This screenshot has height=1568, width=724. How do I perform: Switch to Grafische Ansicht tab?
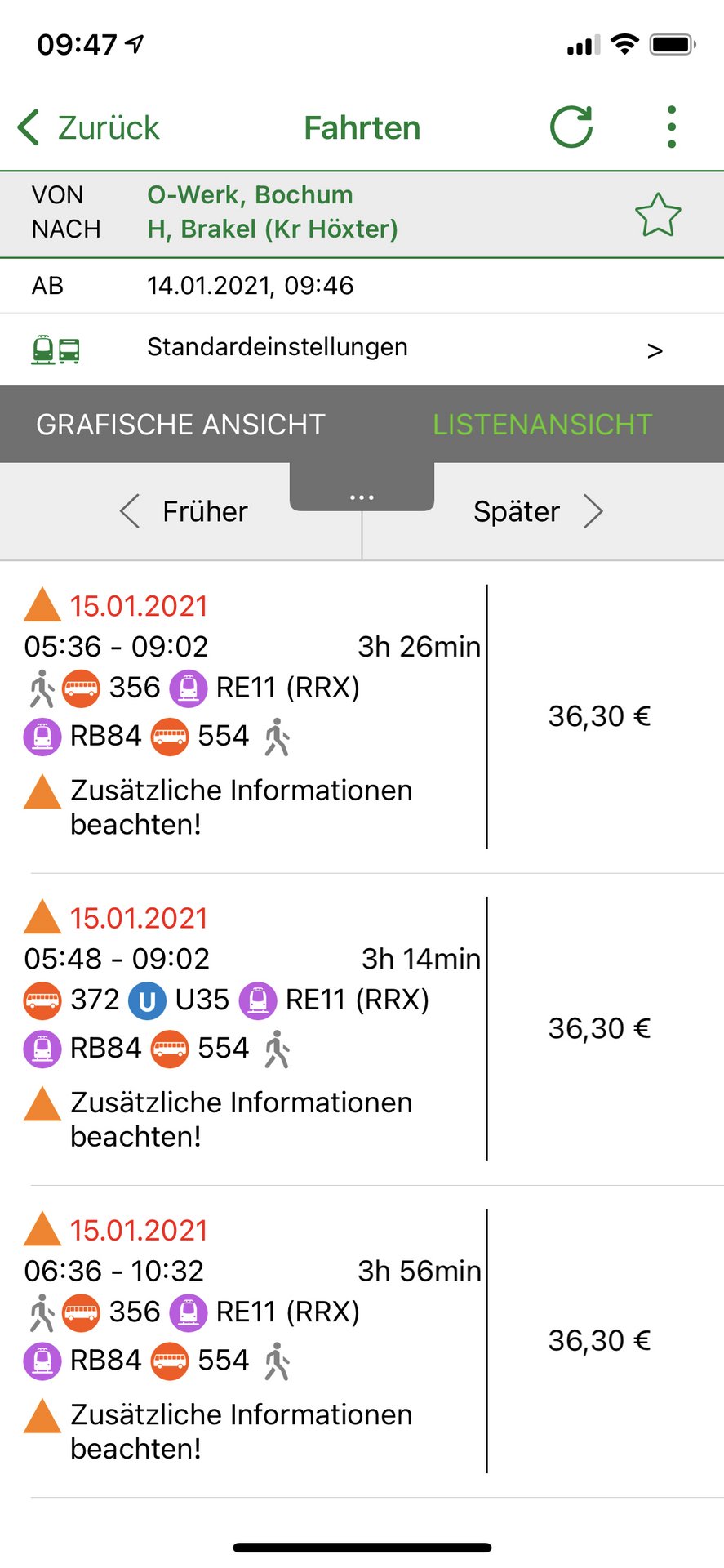(180, 425)
